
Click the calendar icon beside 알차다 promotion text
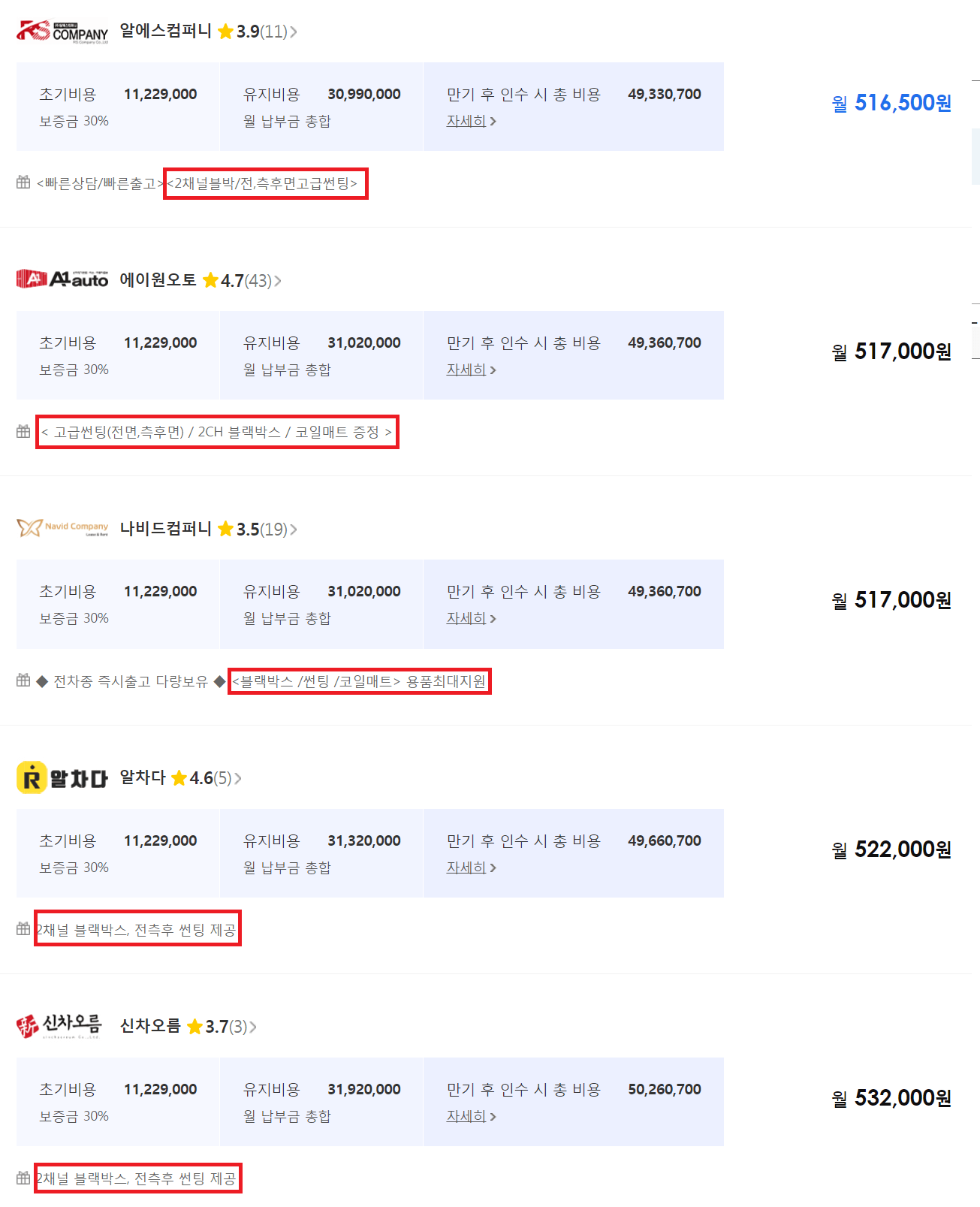click(x=22, y=929)
